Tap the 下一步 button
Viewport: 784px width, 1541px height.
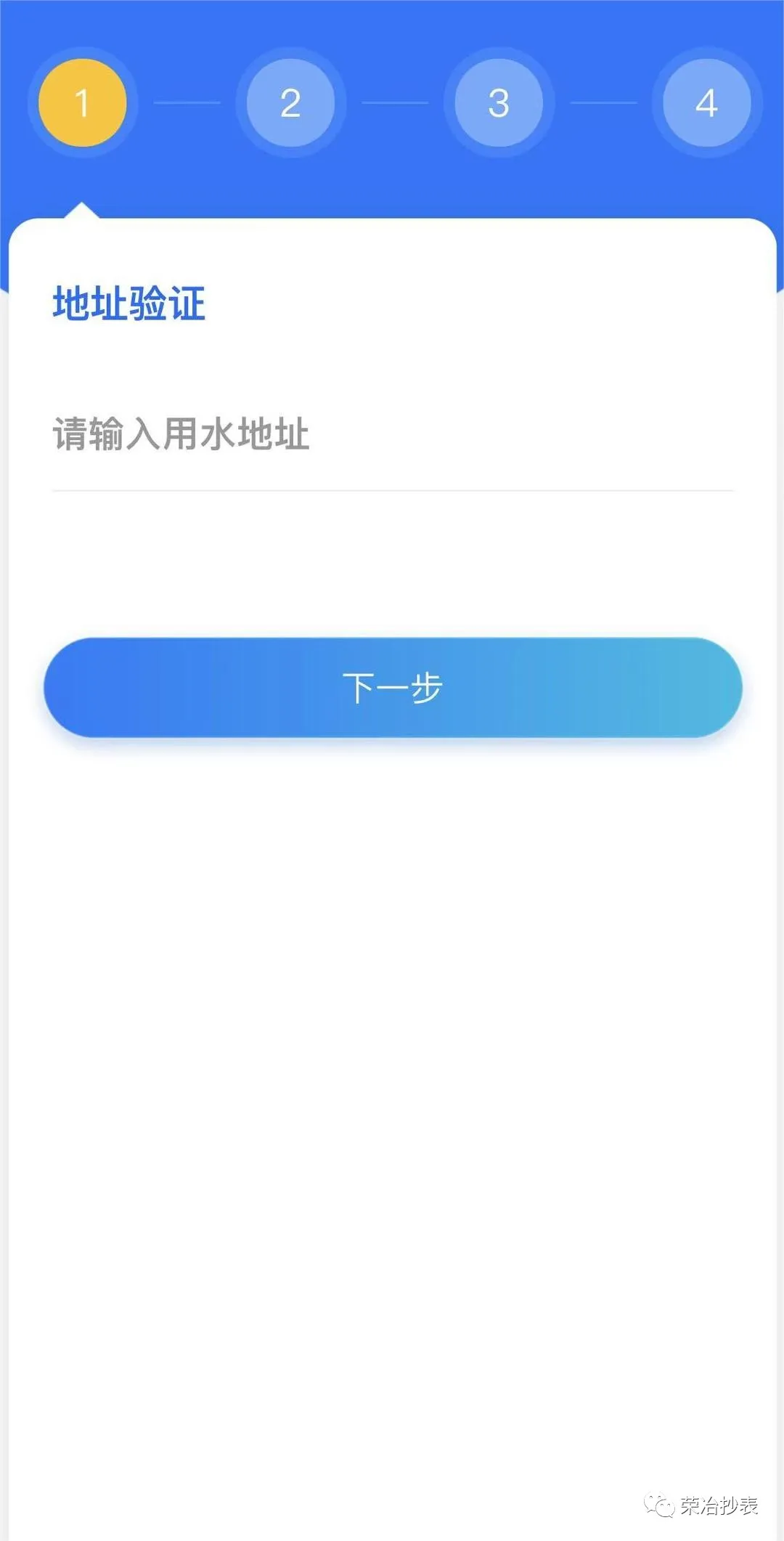393,687
